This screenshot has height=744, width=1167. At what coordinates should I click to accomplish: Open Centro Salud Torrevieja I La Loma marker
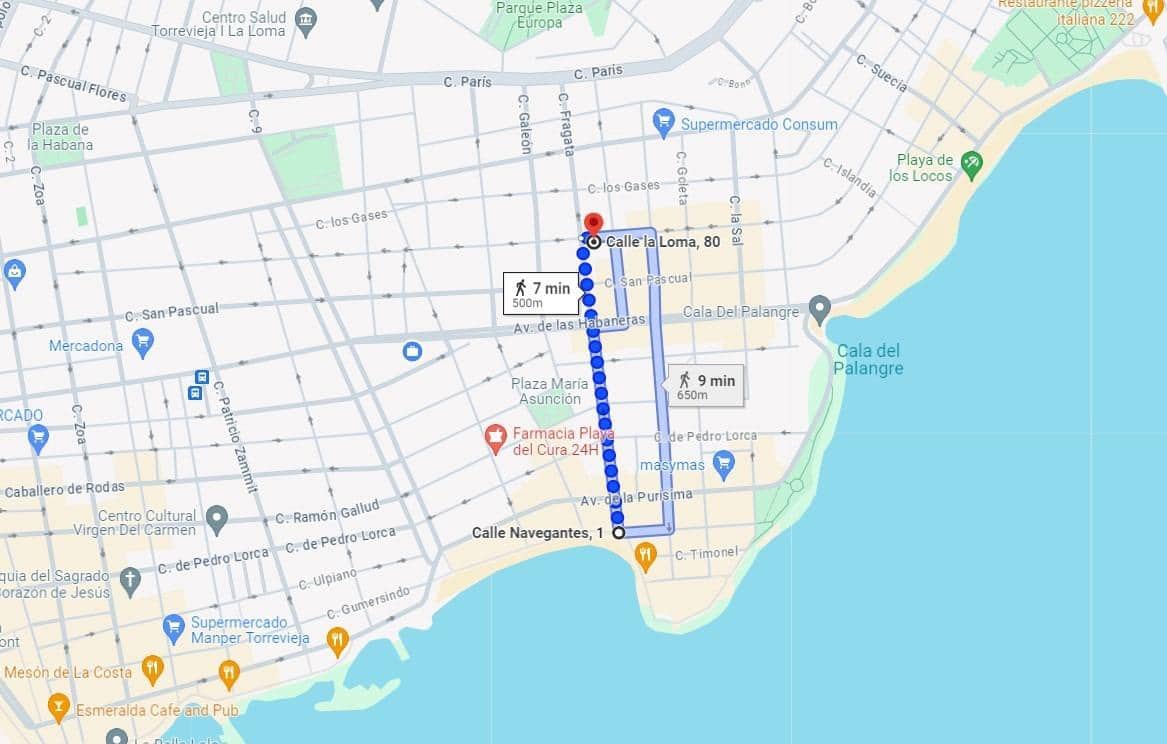[306, 19]
